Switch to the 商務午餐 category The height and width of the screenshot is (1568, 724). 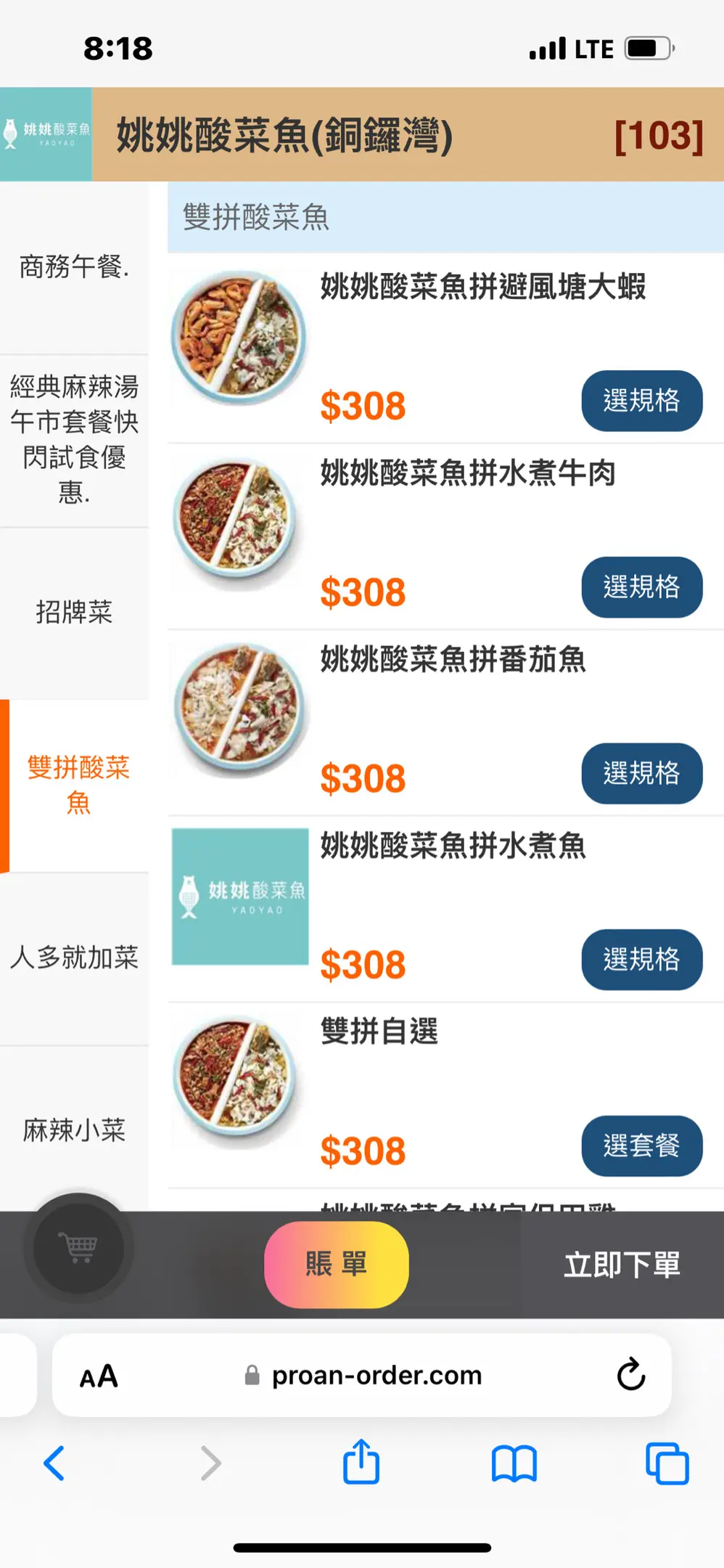pyautogui.click(x=74, y=267)
